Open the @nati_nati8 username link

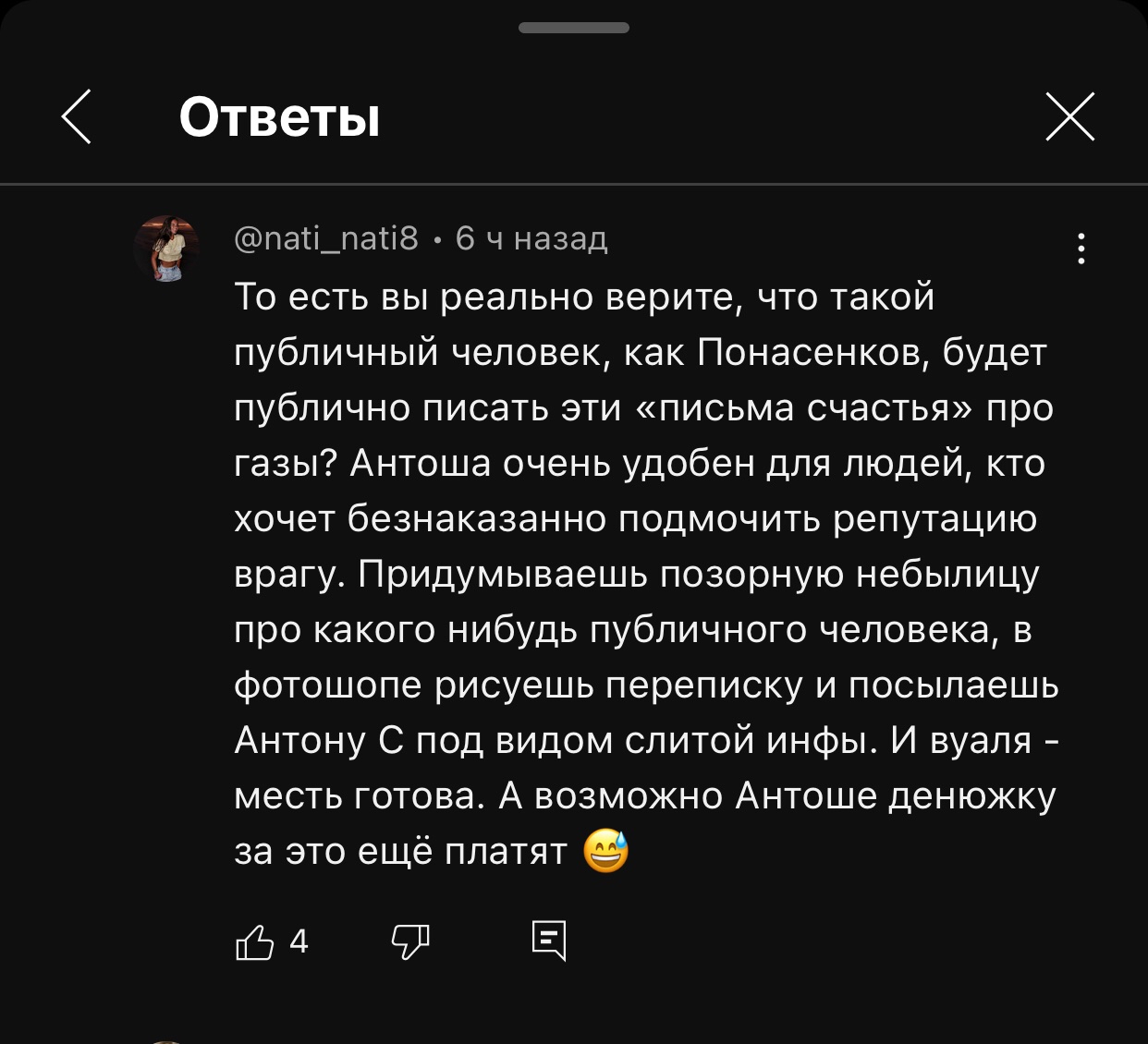pos(326,238)
